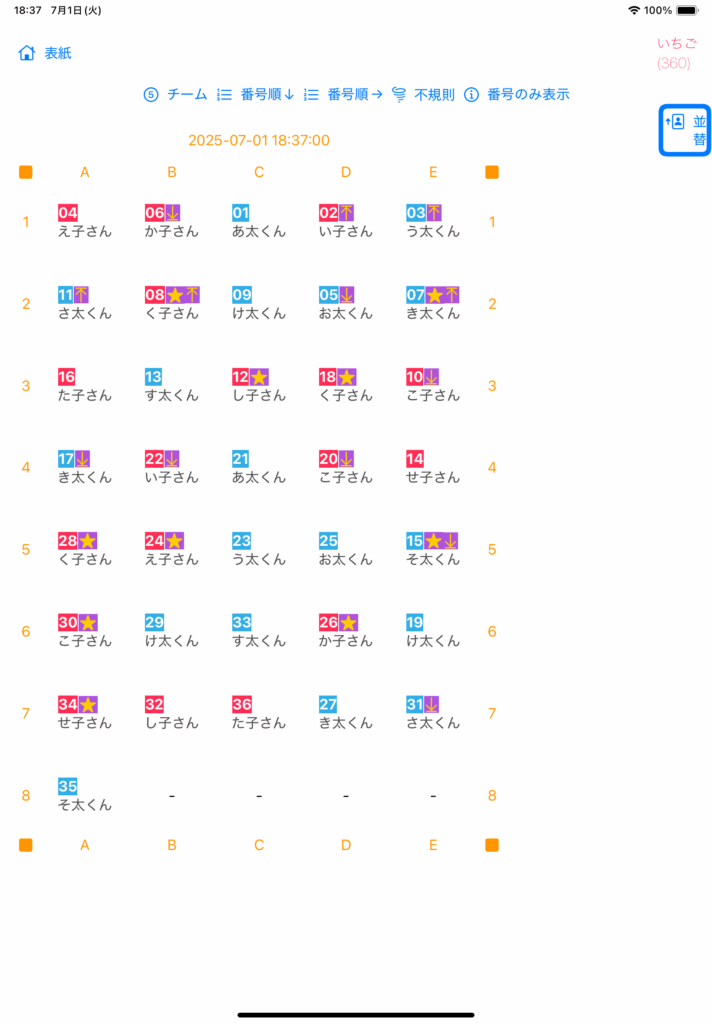Go back to 表紙 cover page

(x=45, y=53)
